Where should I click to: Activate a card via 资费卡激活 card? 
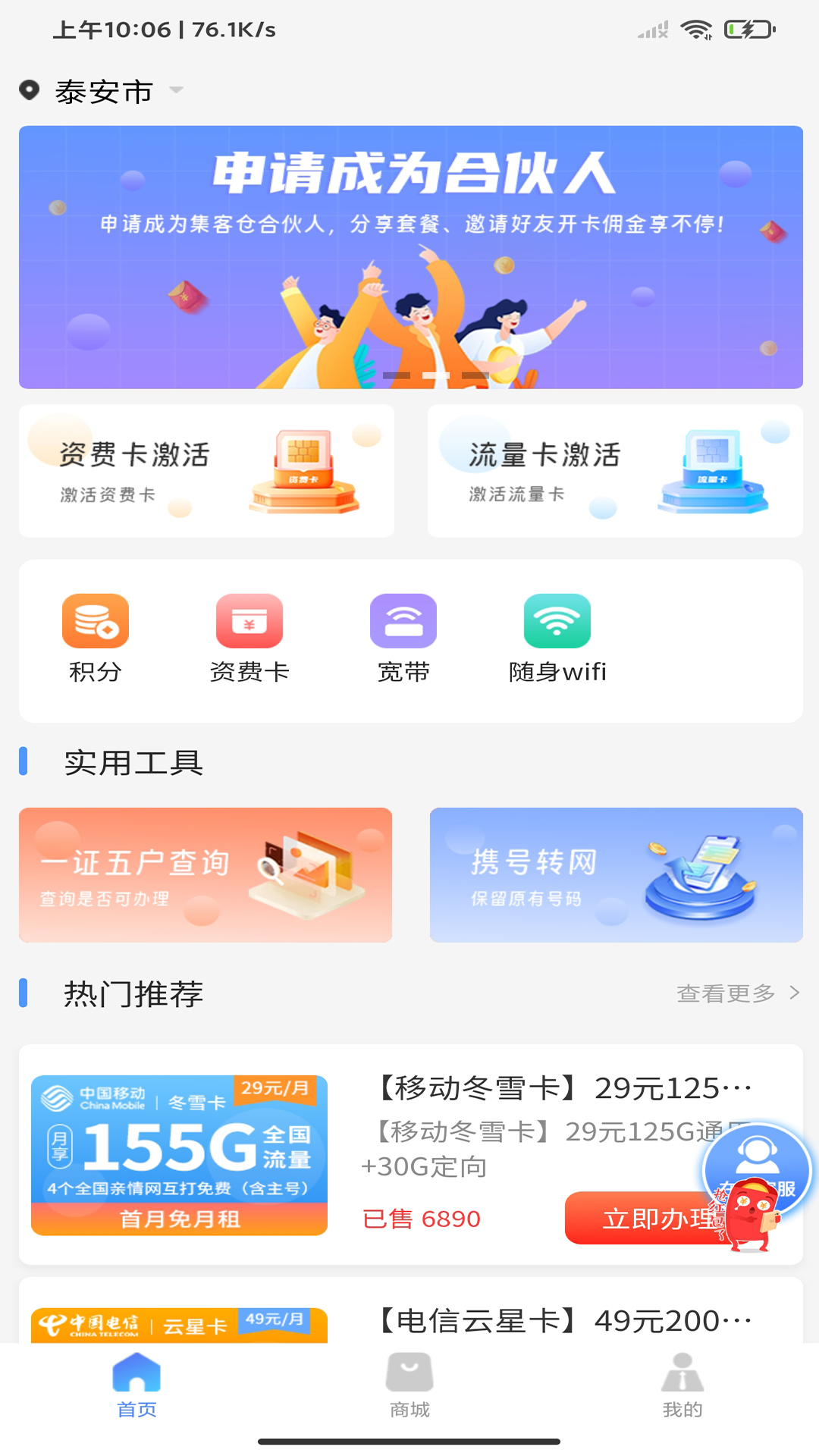pyautogui.click(x=206, y=470)
